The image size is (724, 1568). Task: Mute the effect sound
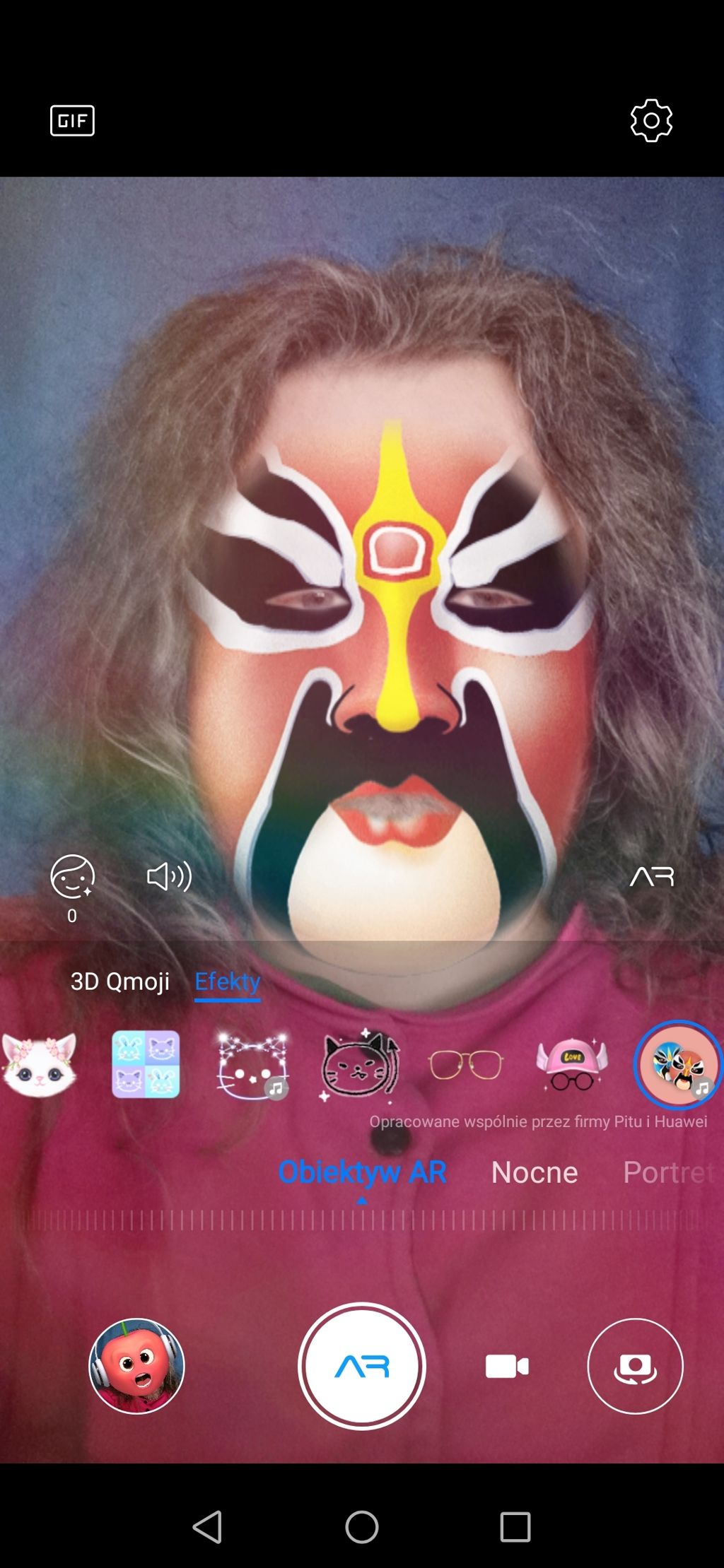[169, 877]
